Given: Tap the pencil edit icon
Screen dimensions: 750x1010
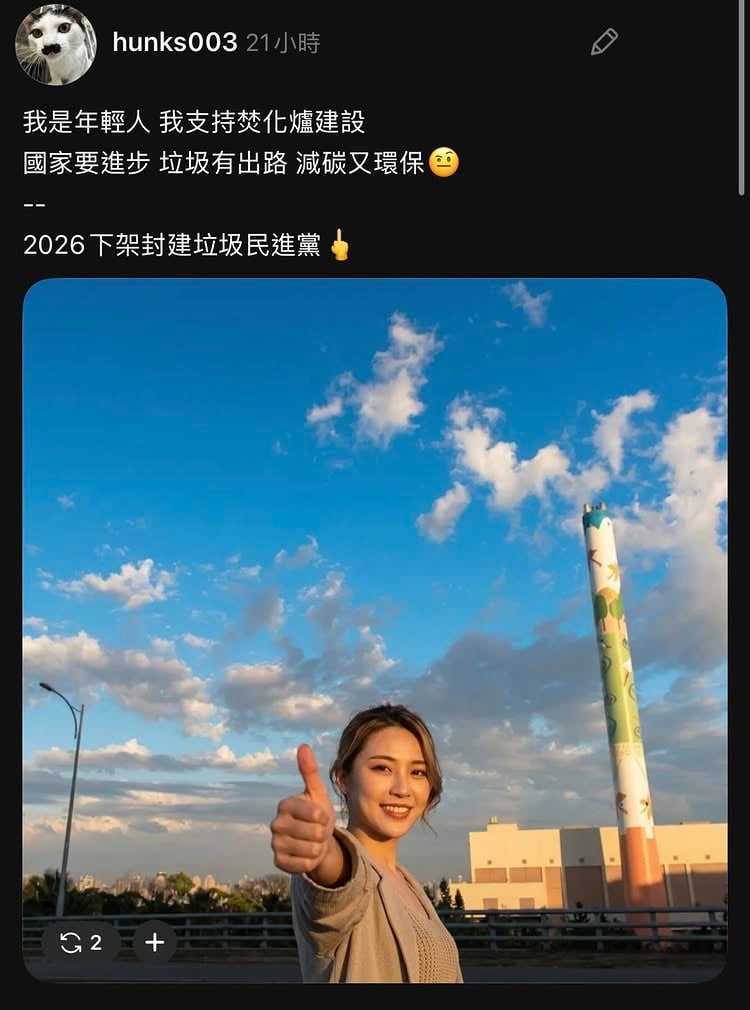Looking at the screenshot, I should pos(604,42).
